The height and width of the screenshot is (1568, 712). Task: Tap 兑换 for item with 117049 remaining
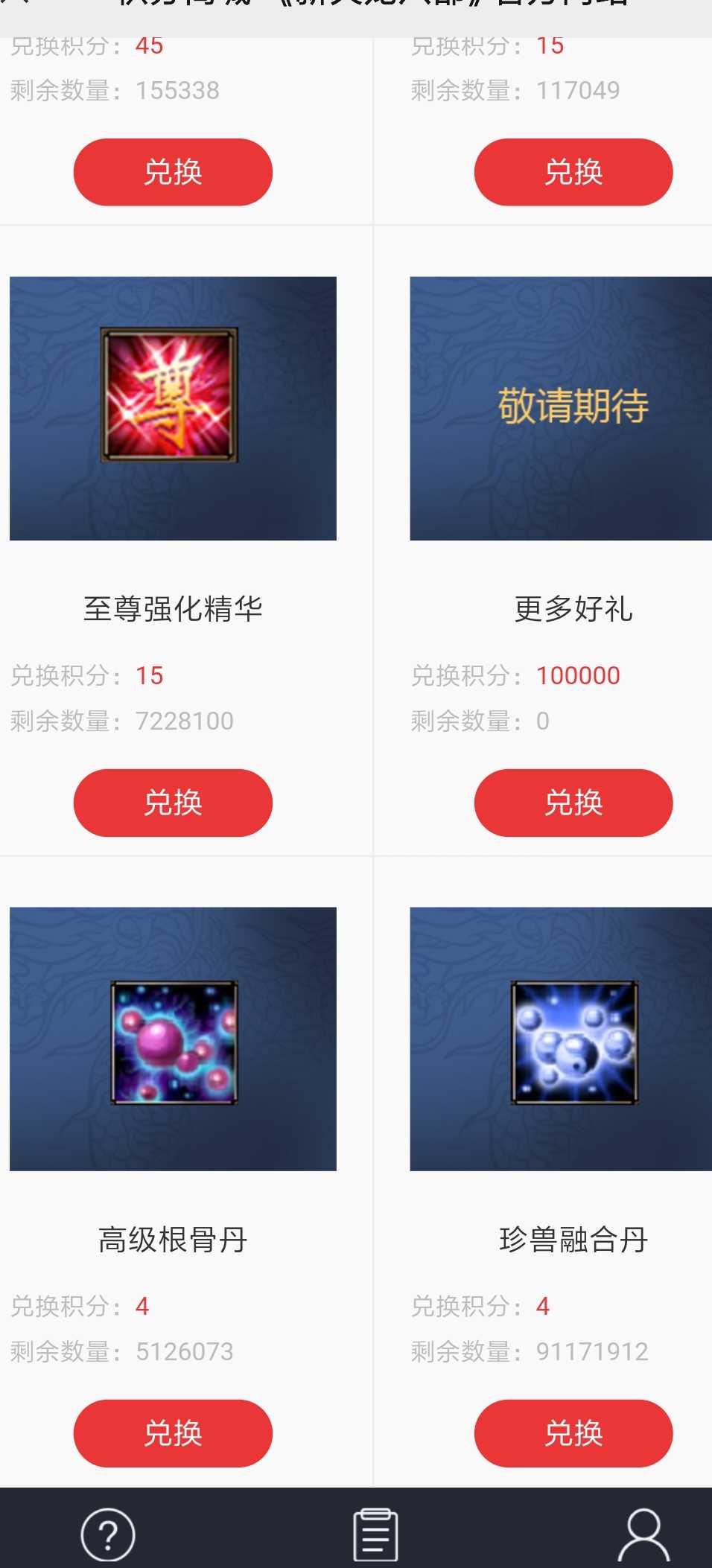573,172
